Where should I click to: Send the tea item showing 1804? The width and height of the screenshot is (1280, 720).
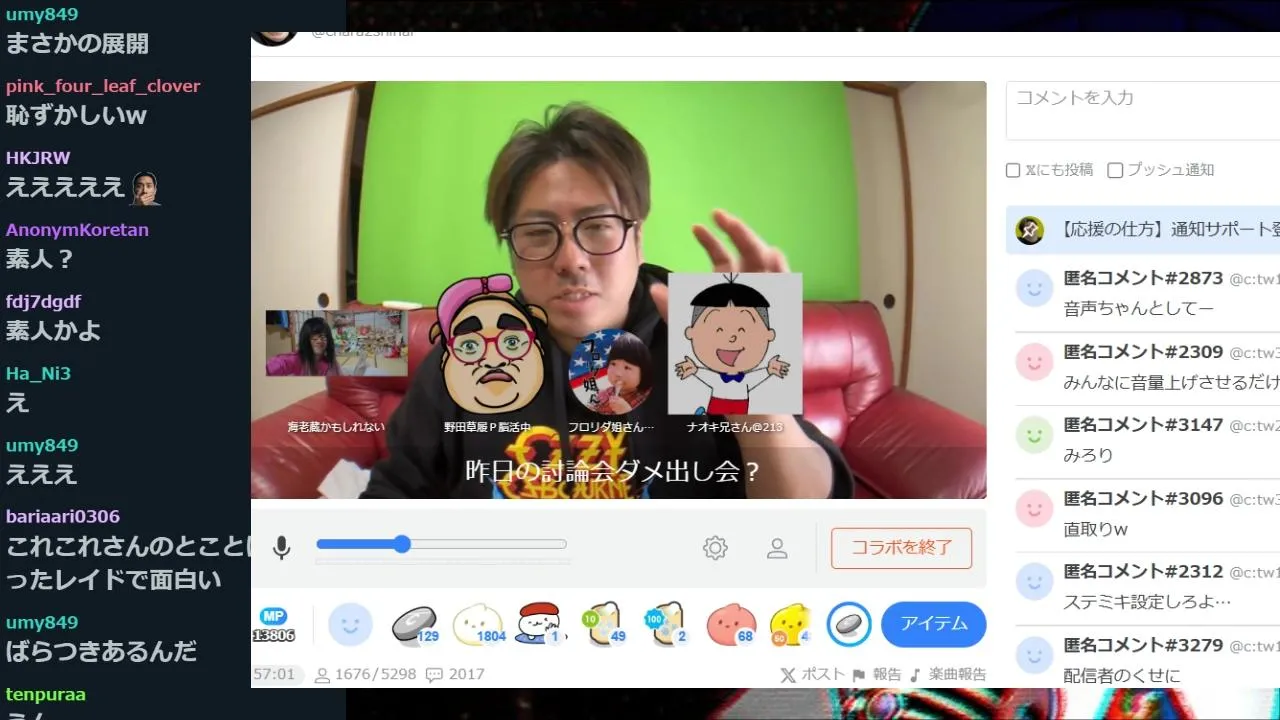click(x=478, y=625)
